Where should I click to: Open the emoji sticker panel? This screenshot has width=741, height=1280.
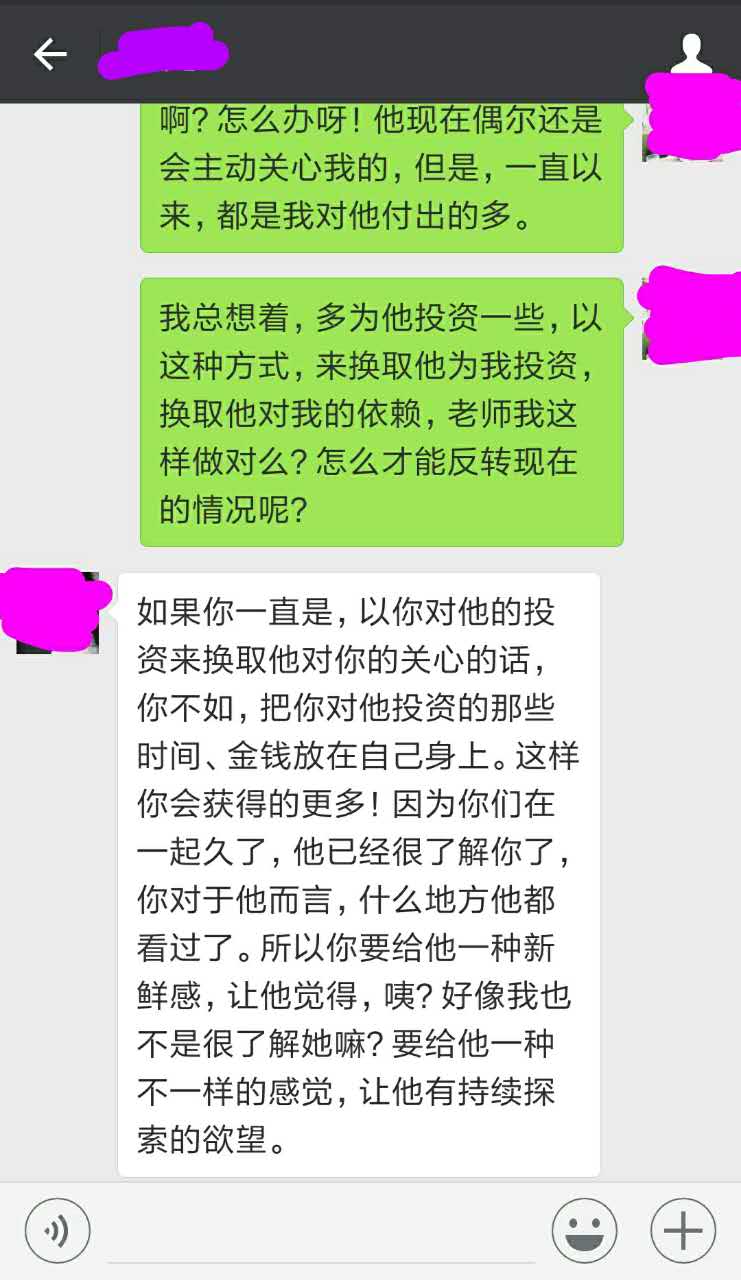585,1231
